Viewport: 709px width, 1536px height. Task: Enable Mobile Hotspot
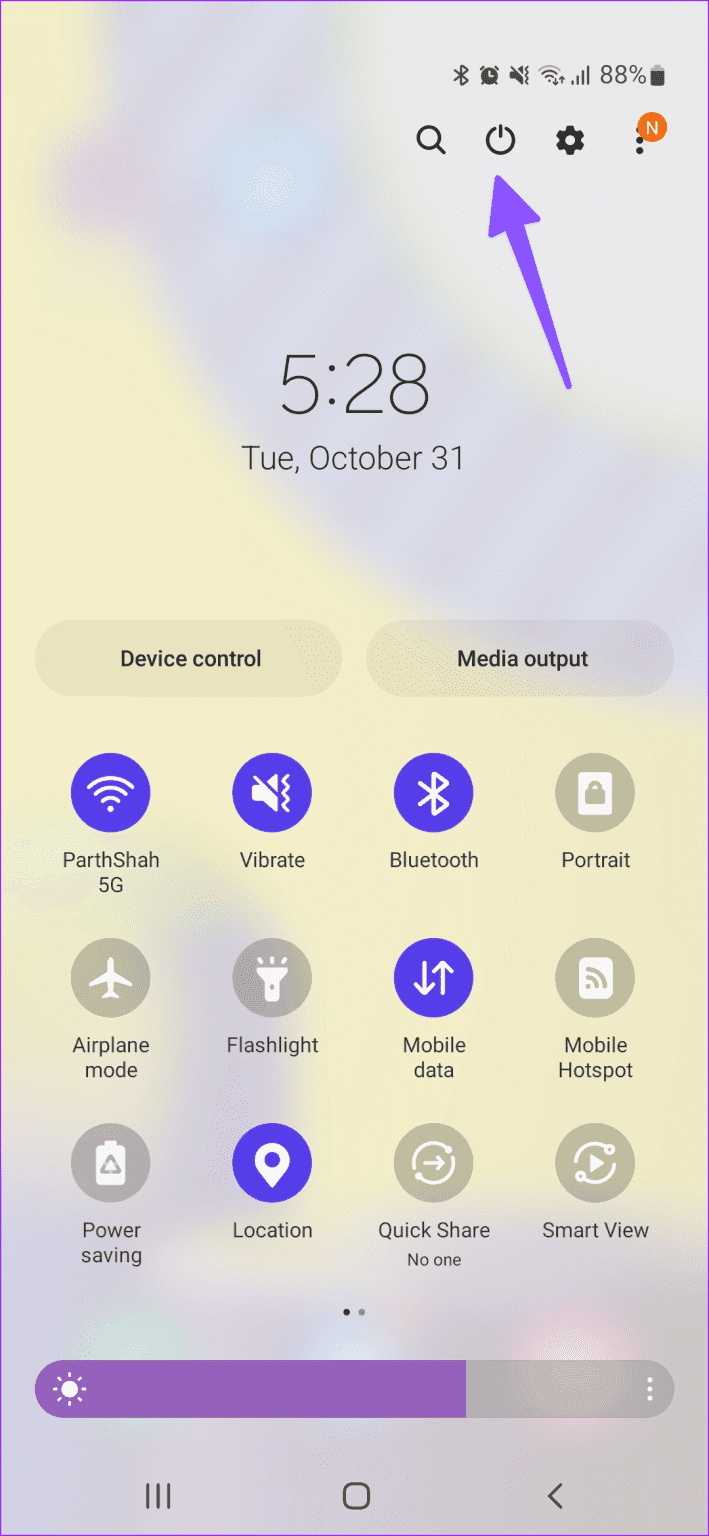coord(595,978)
